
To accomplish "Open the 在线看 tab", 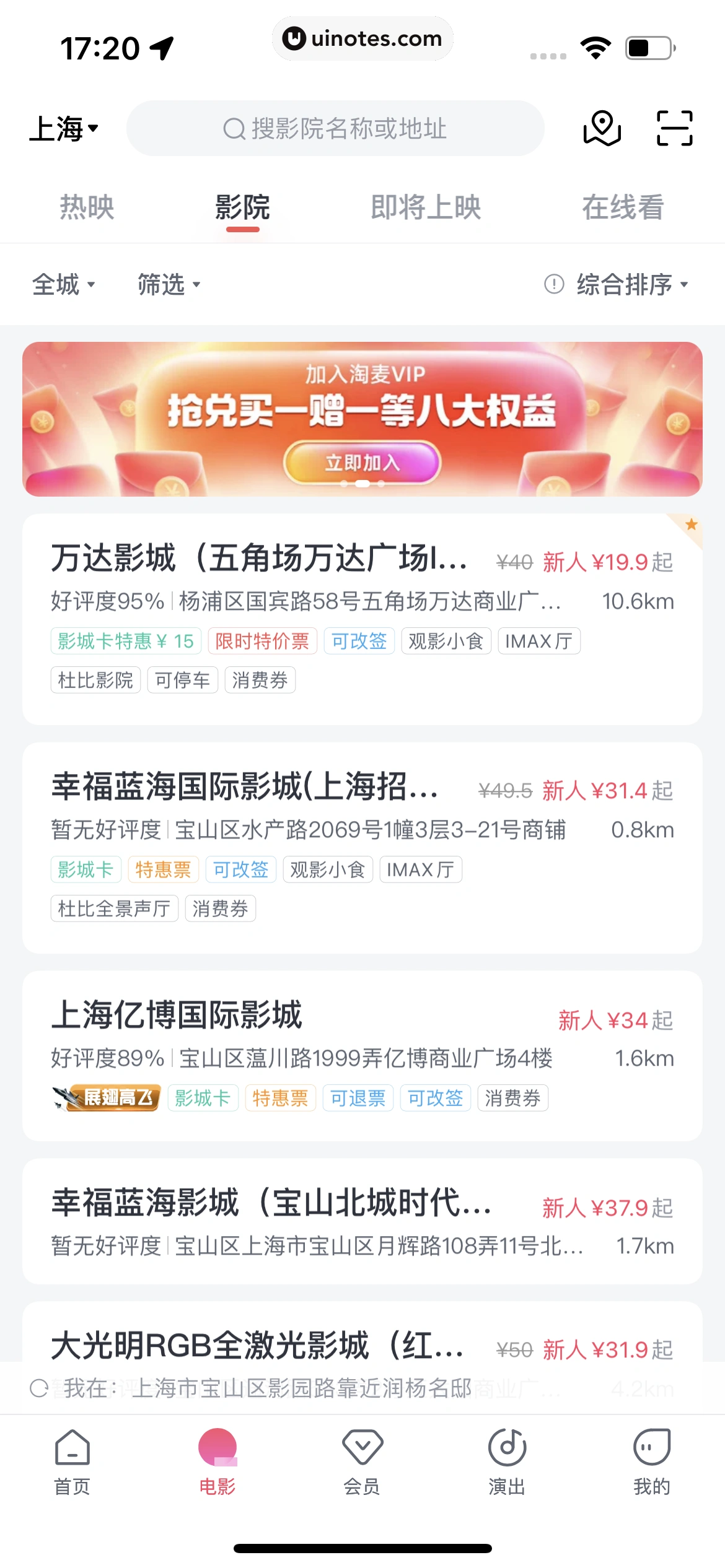I will point(623,207).
